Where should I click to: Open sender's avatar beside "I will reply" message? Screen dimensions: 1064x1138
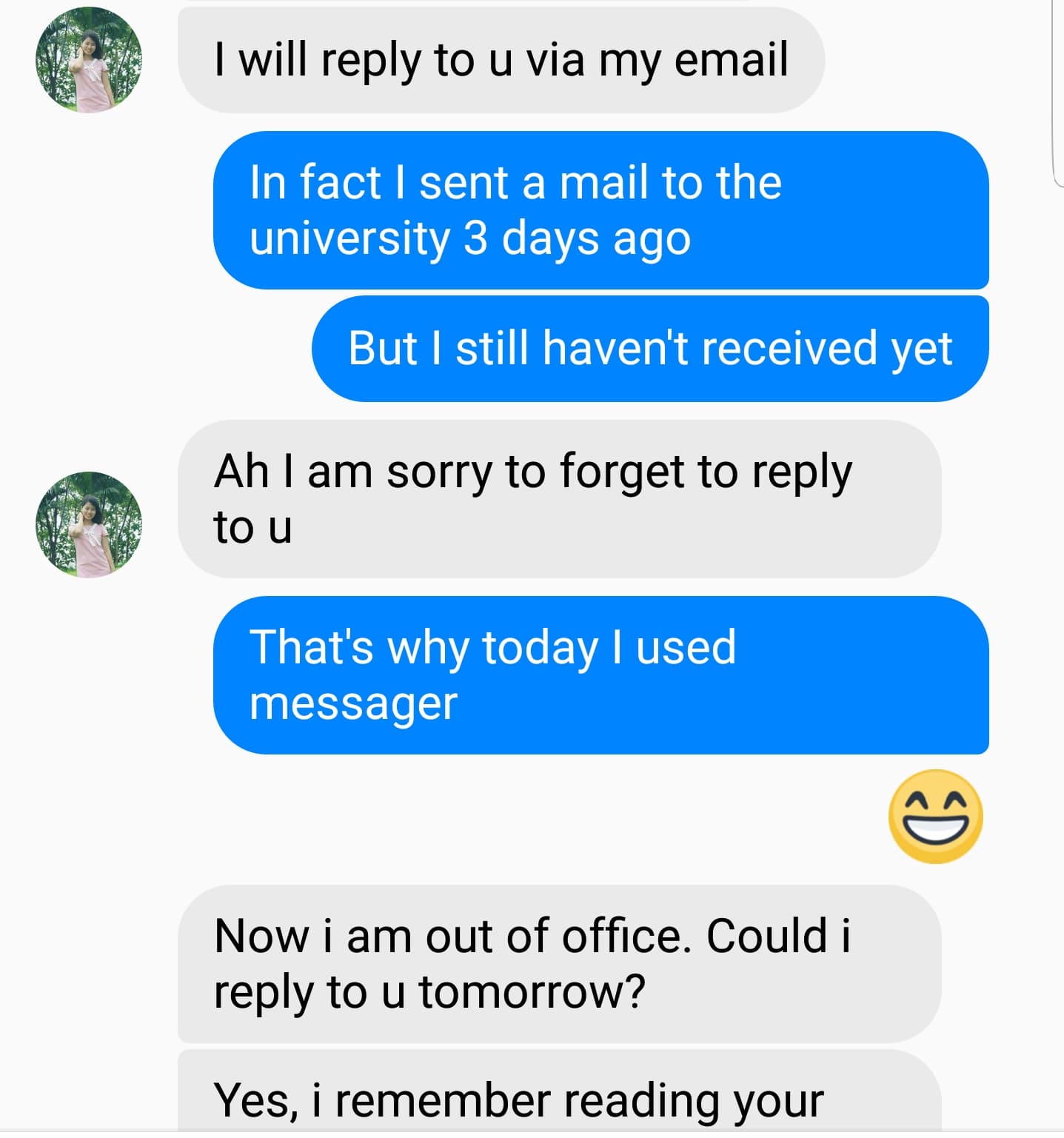(x=89, y=60)
